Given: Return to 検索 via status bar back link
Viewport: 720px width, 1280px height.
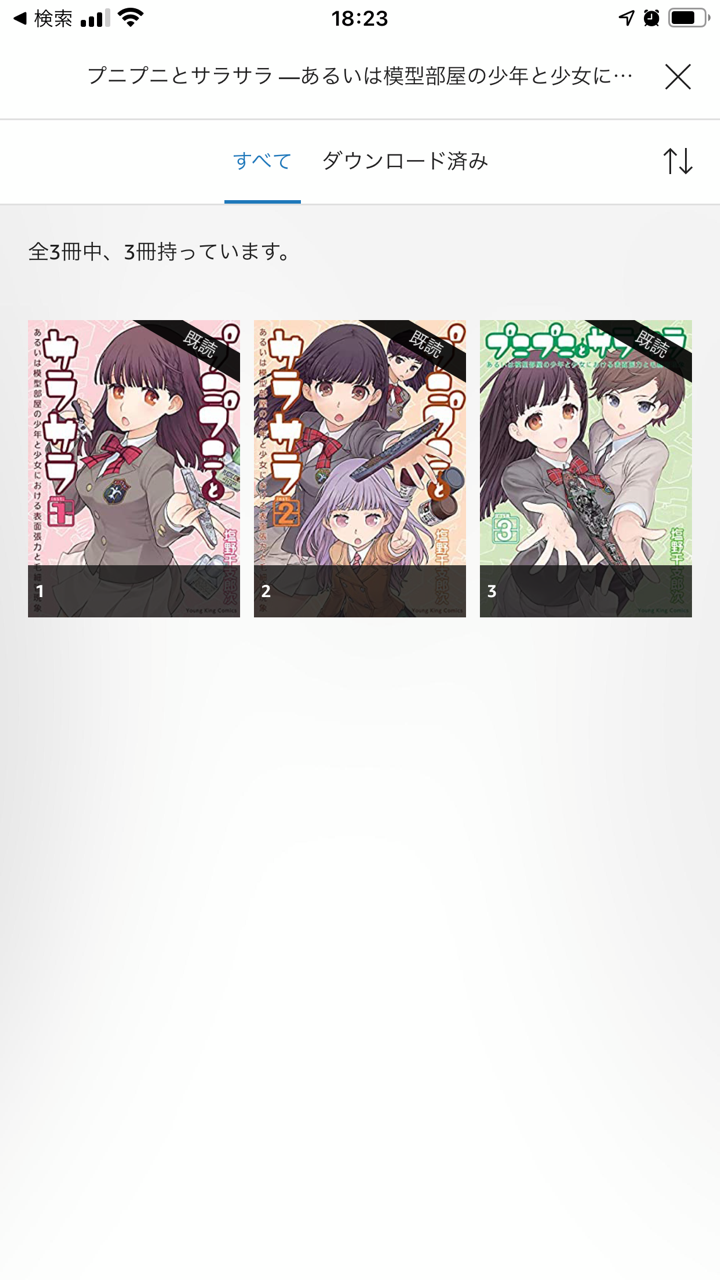Looking at the screenshot, I should tap(42, 18).
